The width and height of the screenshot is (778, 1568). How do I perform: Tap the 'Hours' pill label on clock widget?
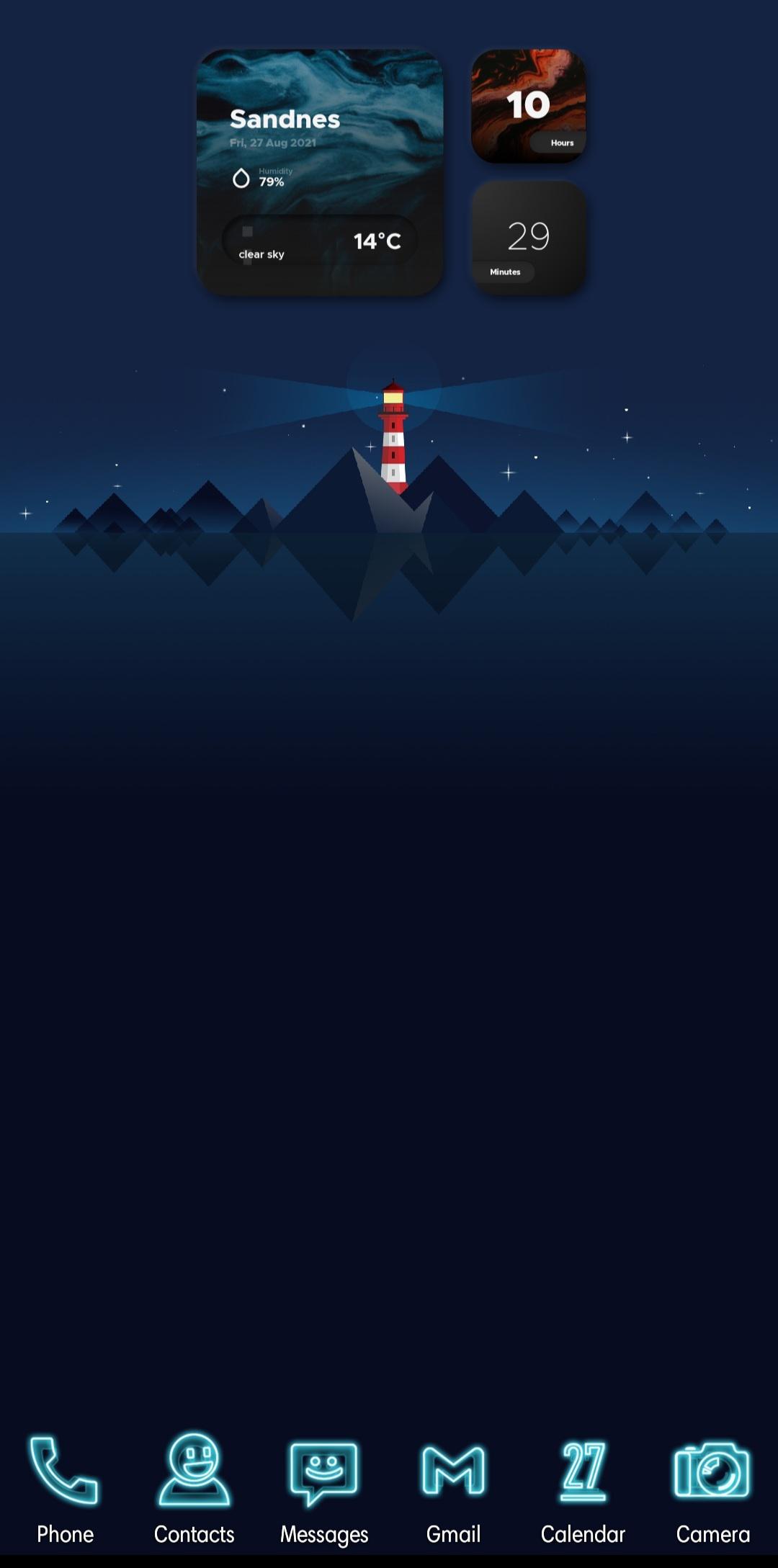pos(561,143)
